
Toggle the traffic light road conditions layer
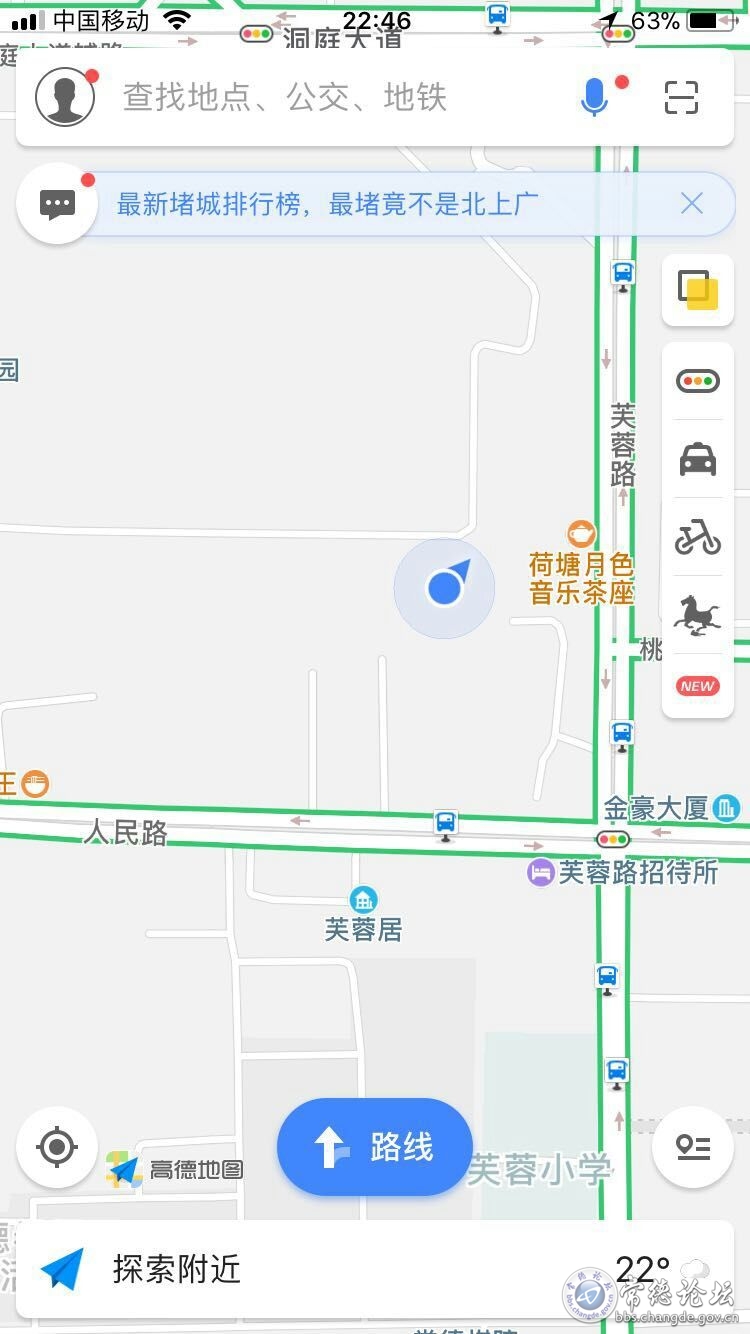tap(698, 381)
